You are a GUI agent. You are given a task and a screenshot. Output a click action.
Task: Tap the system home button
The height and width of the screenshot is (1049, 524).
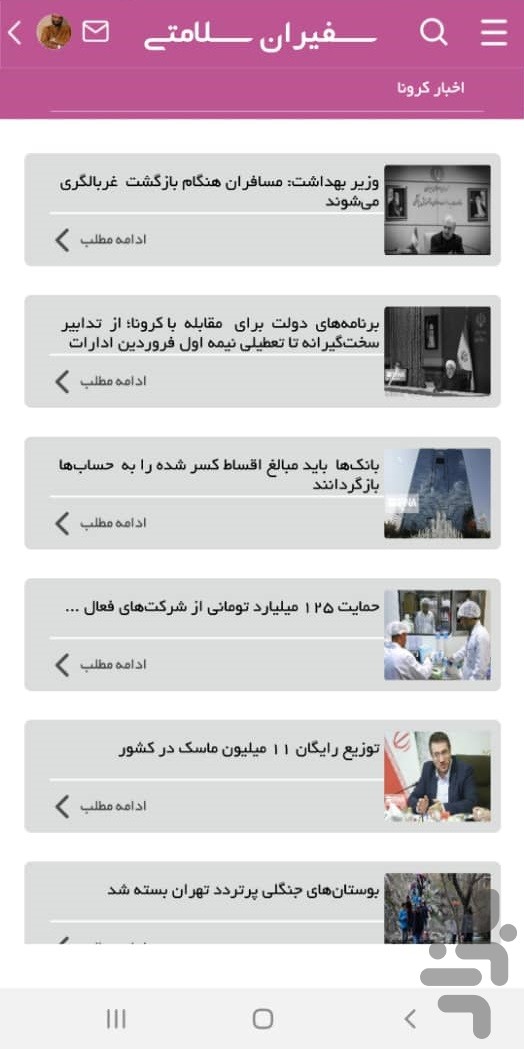[263, 1019]
